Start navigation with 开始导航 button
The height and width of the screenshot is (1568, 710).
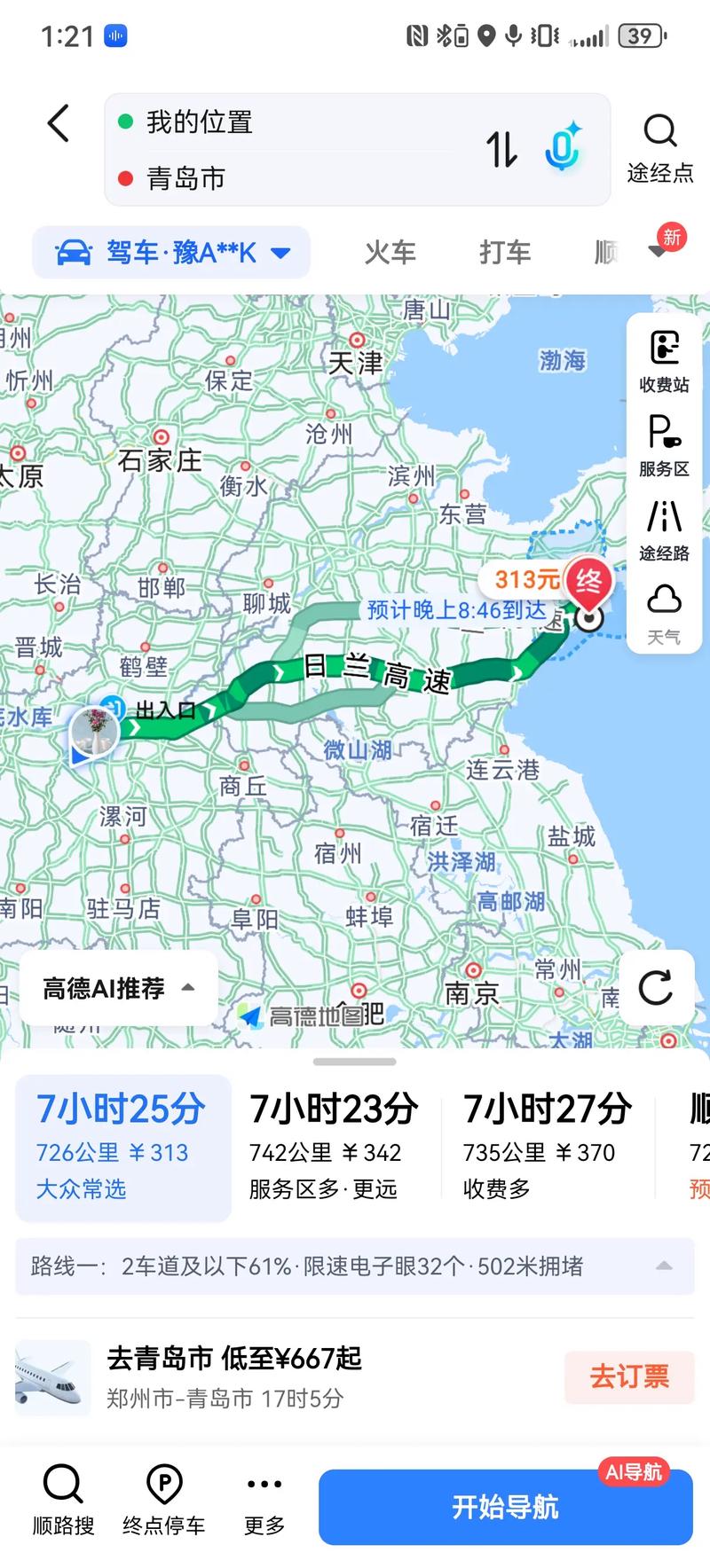coord(504,1506)
